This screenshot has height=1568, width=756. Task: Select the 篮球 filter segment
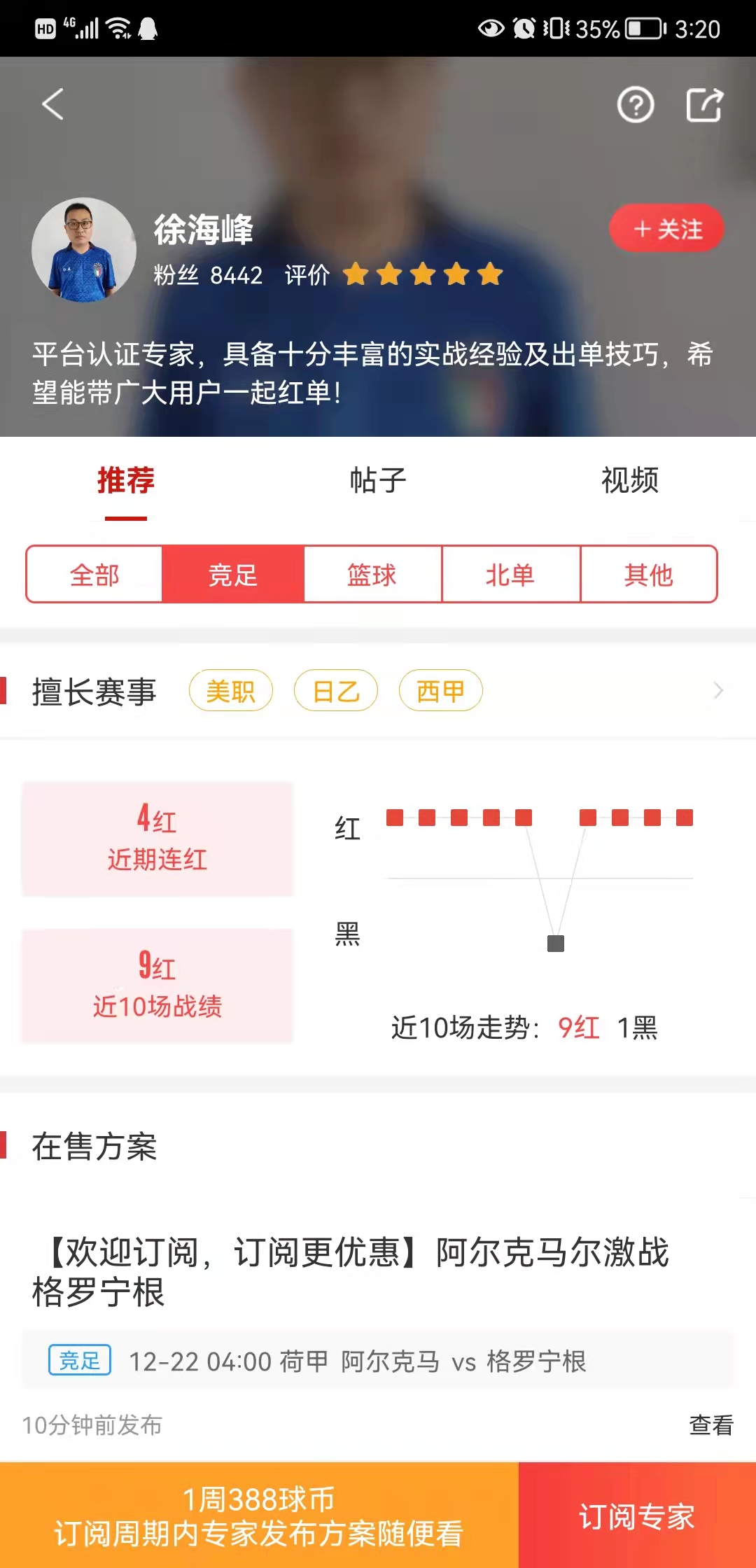pos(372,575)
